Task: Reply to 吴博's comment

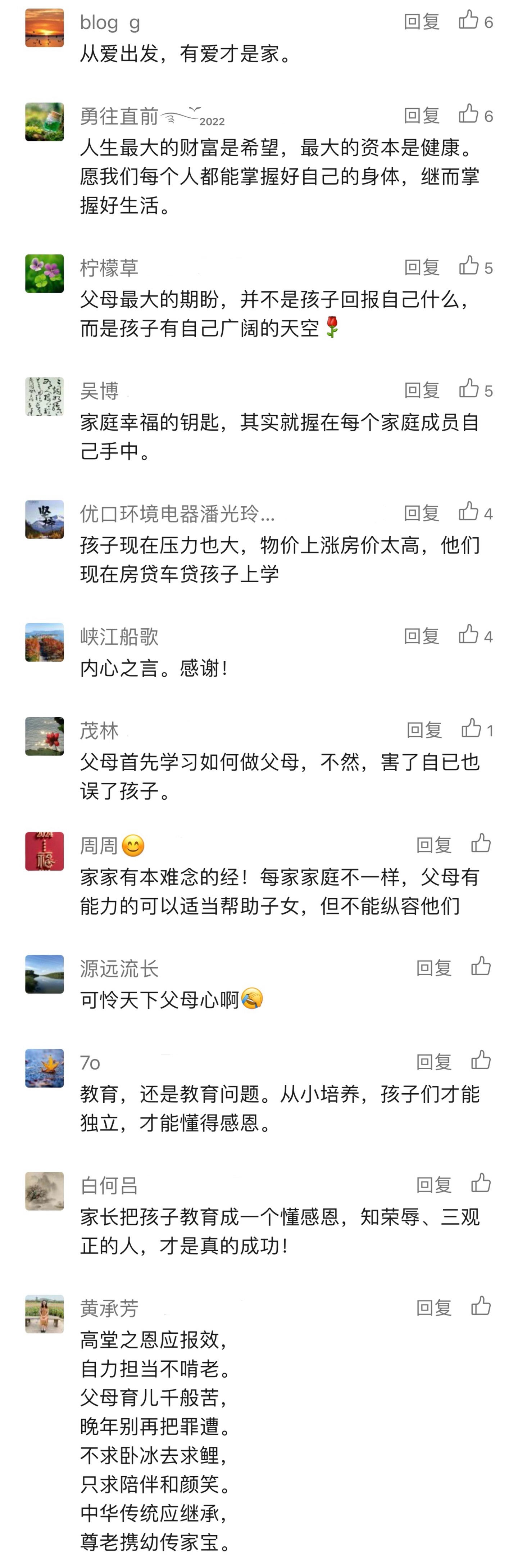Action: point(422,390)
